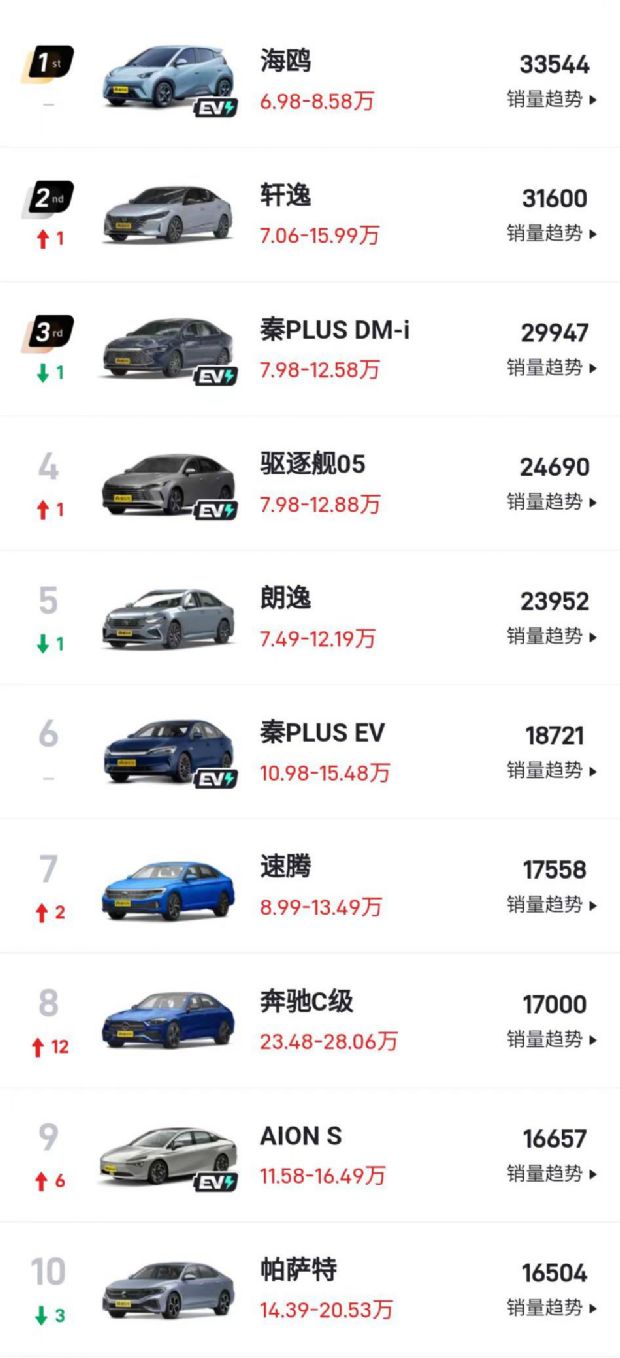The width and height of the screenshot is (620, 1358).
Task: Check 销量趋势 of 秦PLUS DM-i
Action: 551,368
